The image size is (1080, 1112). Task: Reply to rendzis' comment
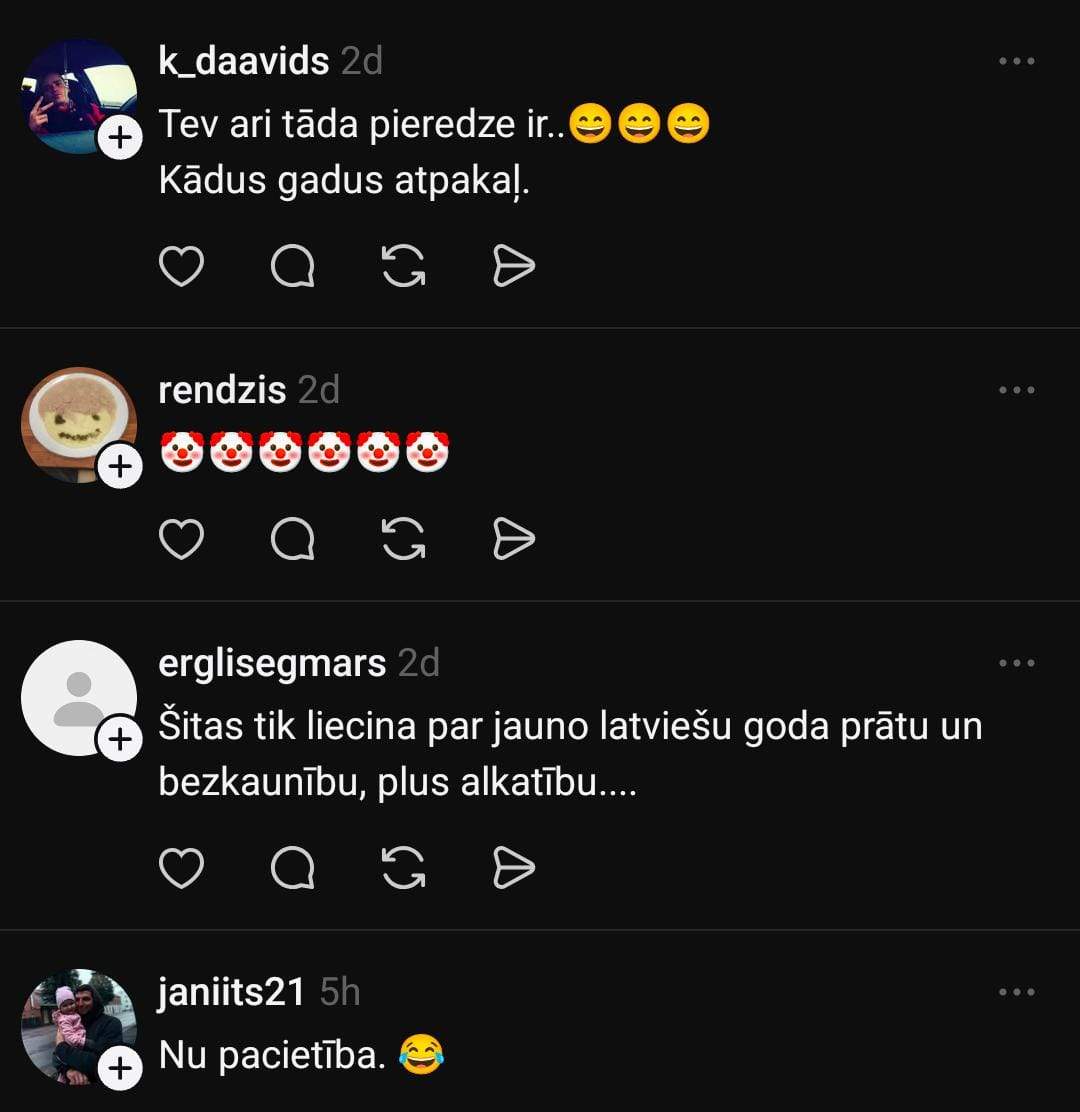pyautogui.click(x=293, y=540)
